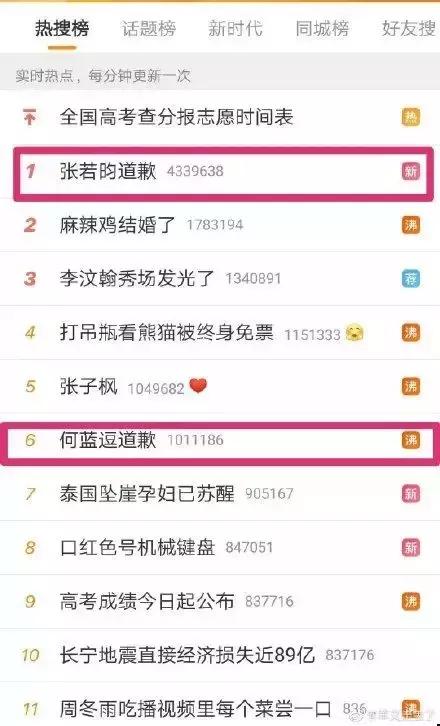
Task: Select the 热搜榜 tab
Action: coord(62,29)
